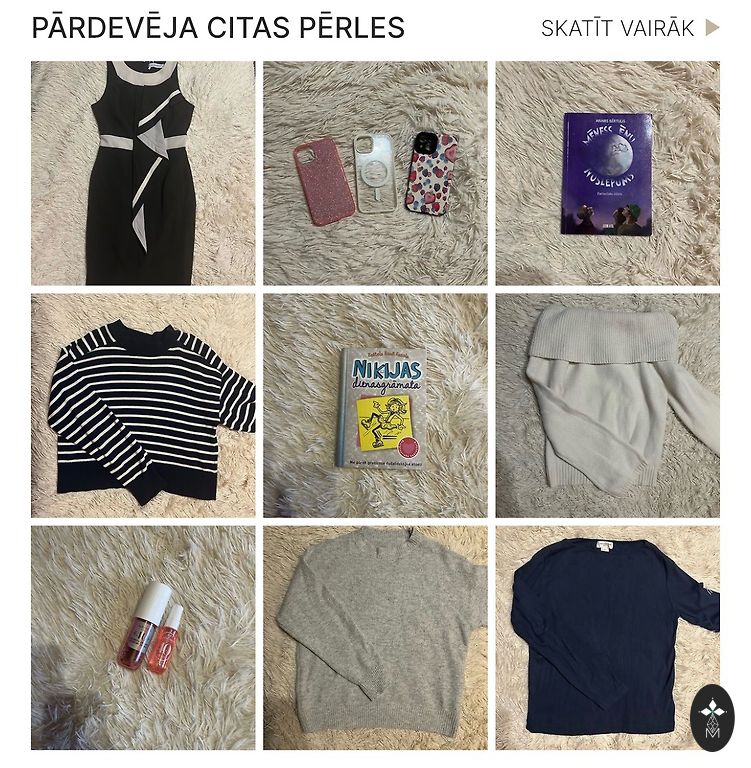The image size is (751, 768).
Task: Open the Nikijas dienasgrāmata book listing
Action: point(375,405)
